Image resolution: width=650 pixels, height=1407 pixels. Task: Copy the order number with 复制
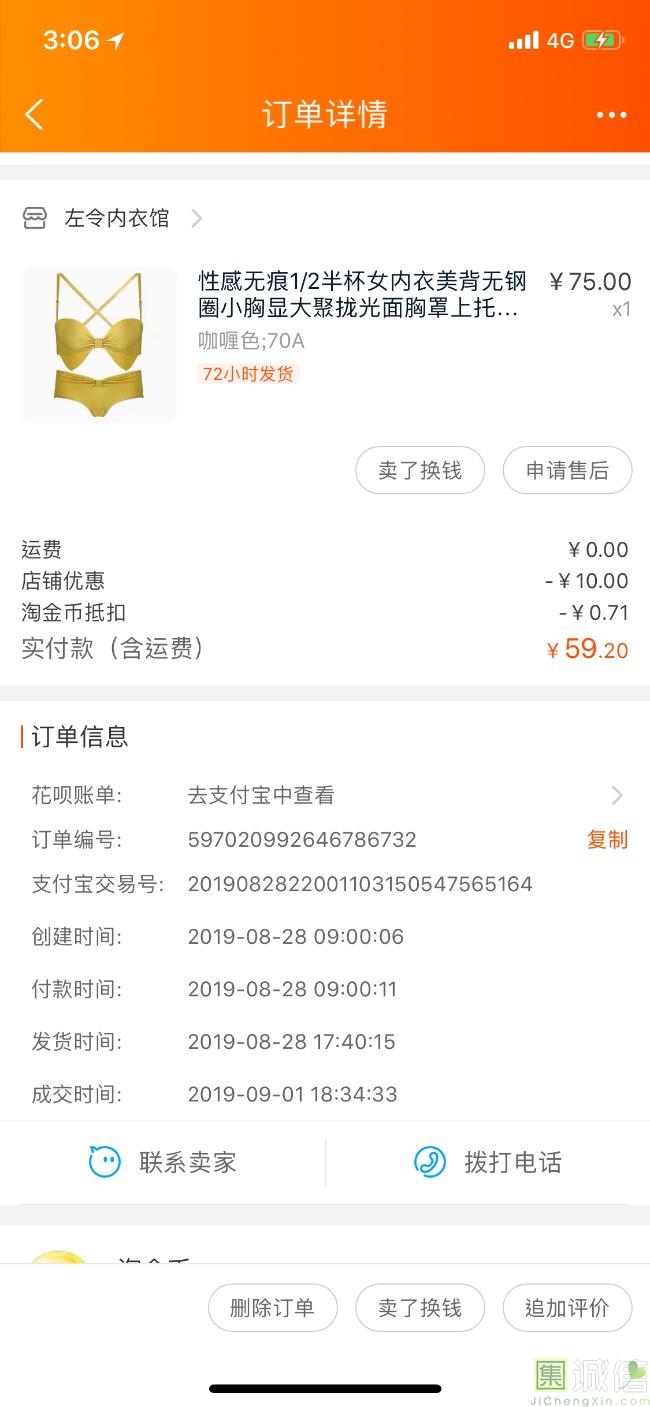pyautogui.click(x=607, y=840)
